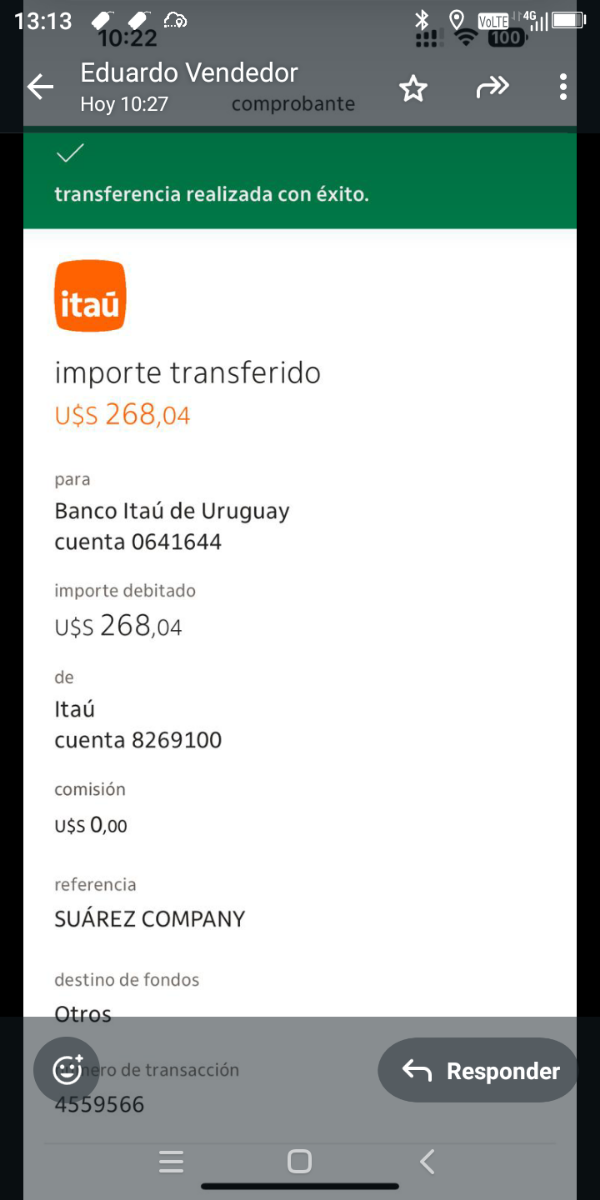Forward this transfer receipt image
The width and height of the screenshot is (600, 1200).
[492, 88]
